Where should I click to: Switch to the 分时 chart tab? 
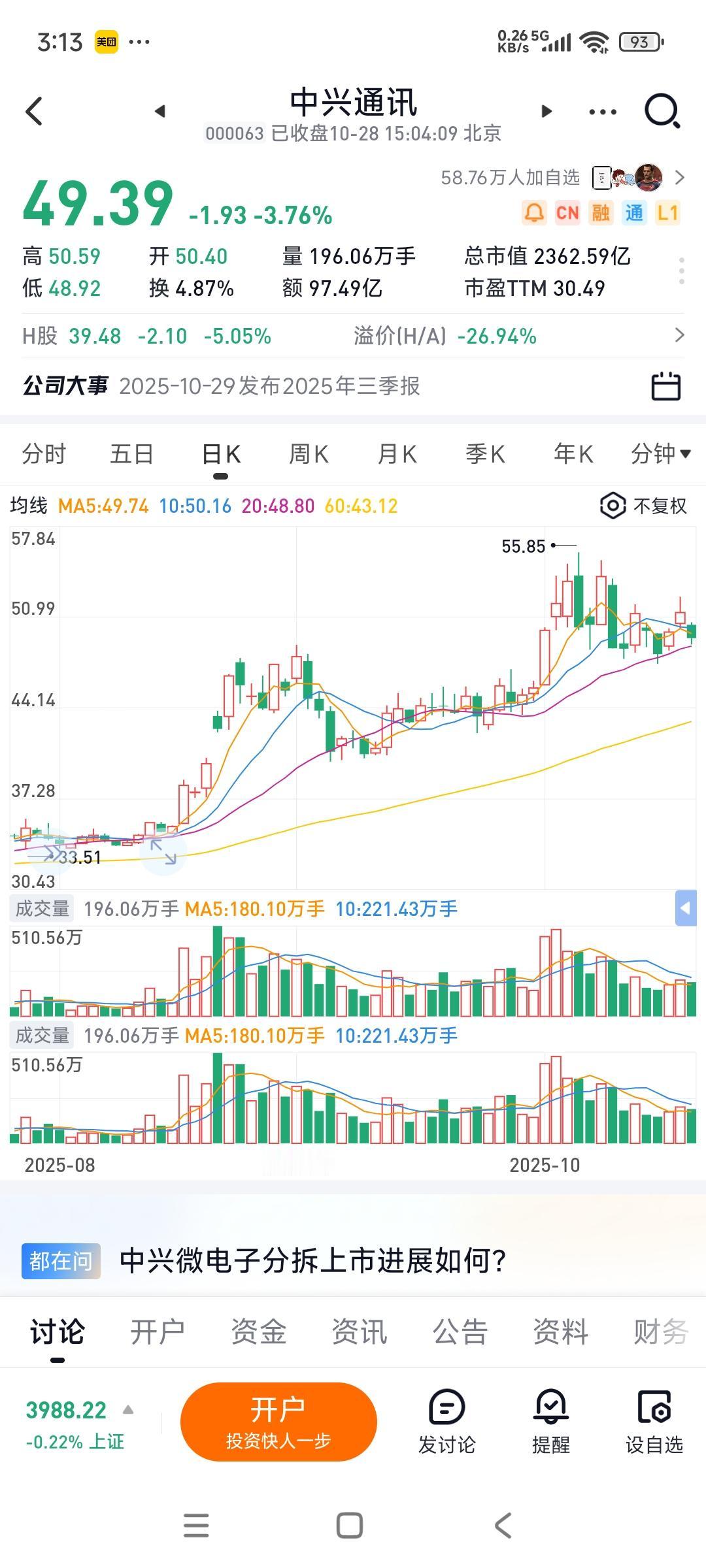point(44,453)
